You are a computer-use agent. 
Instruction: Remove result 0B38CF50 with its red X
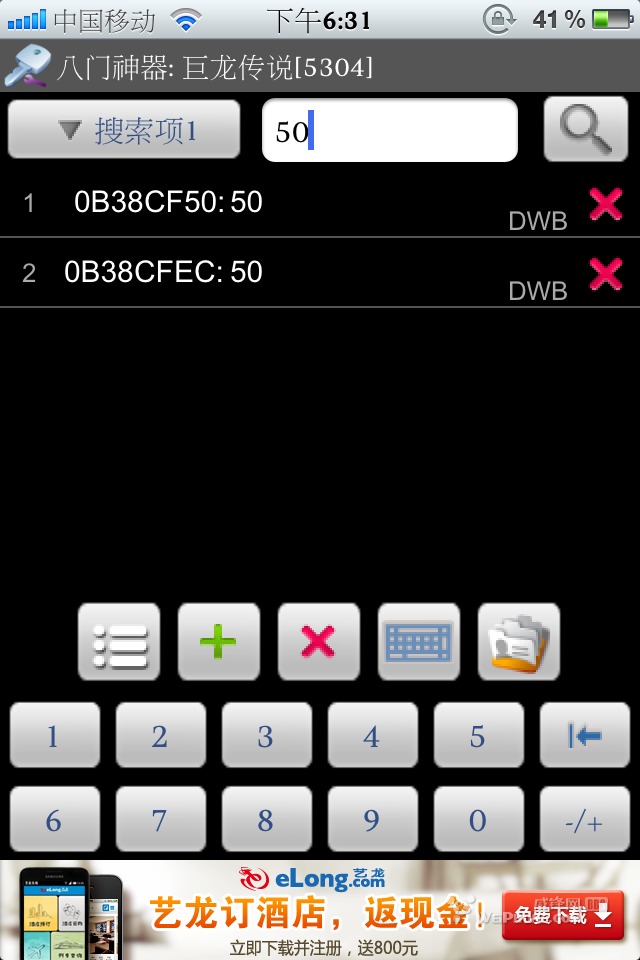pyautogui.click(x=606, y=204)
